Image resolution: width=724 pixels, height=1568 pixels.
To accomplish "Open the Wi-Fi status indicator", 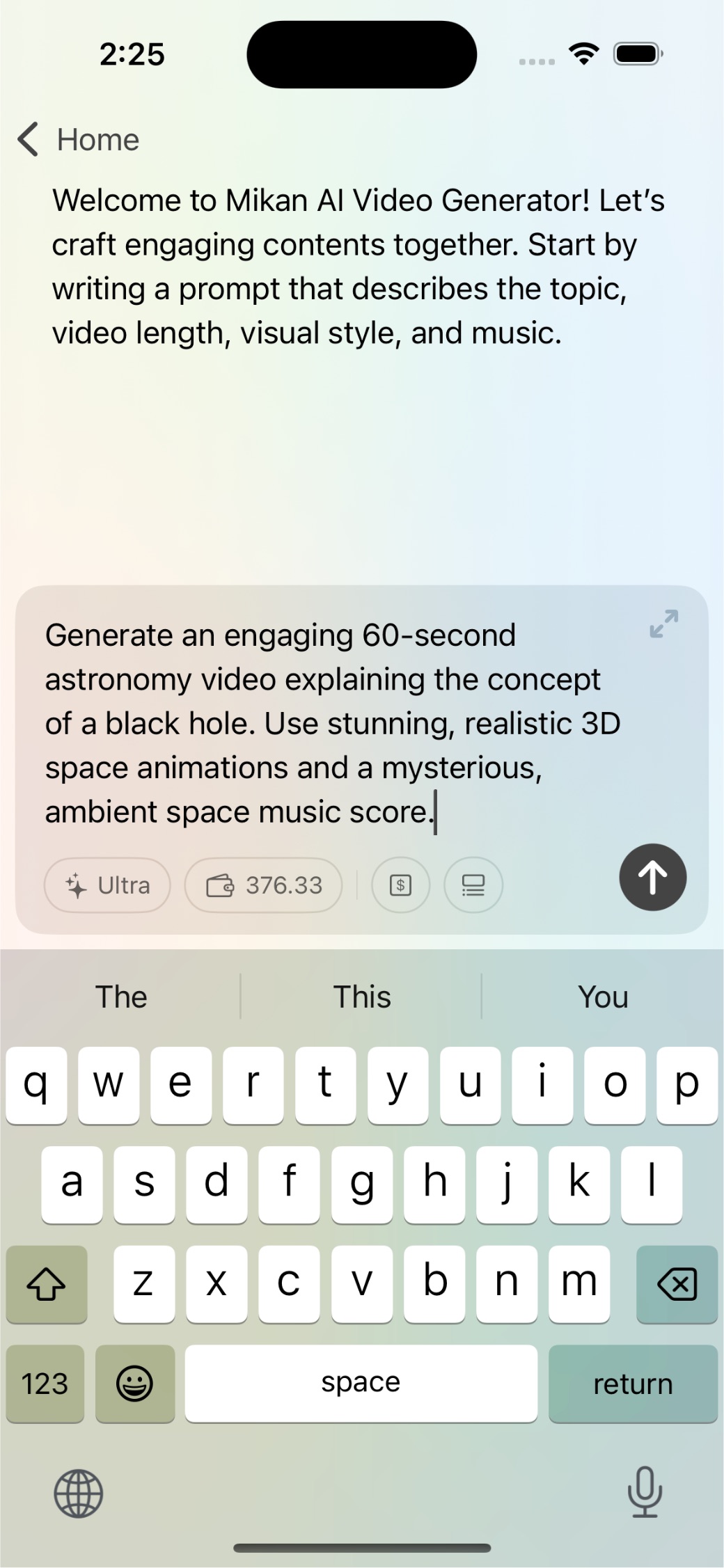I will click(x=583, y=53).
